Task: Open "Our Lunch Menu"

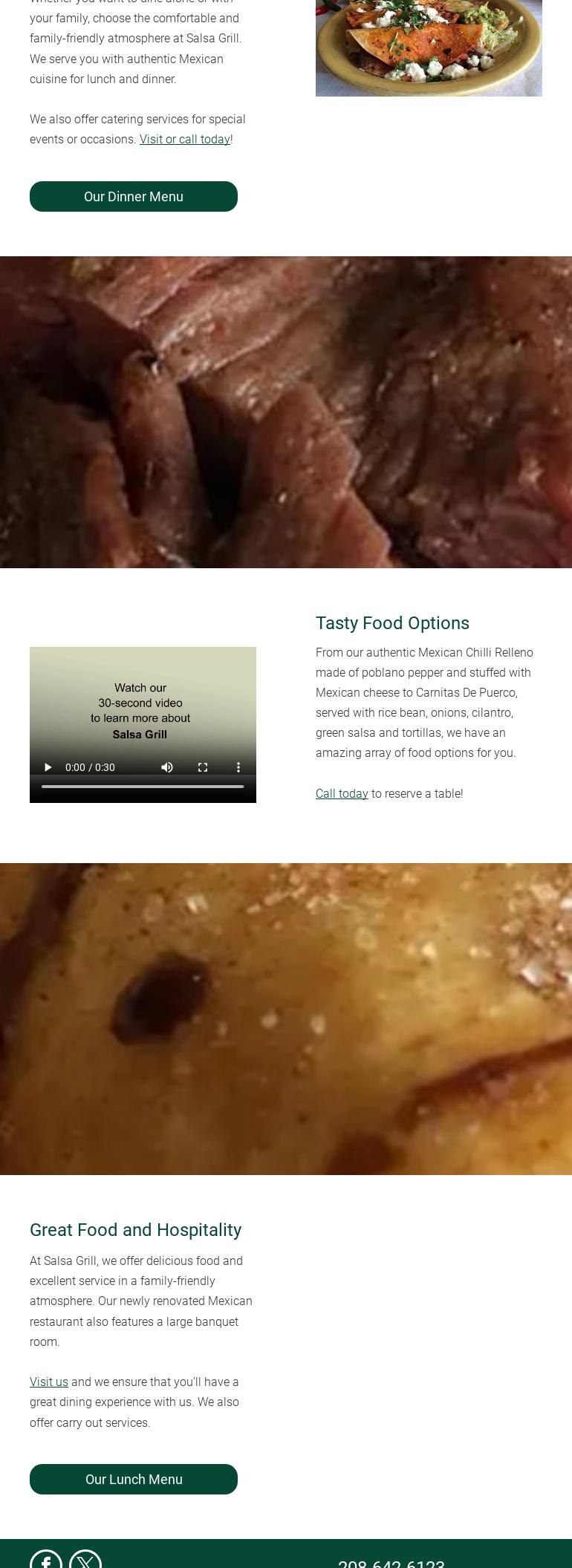Action: pos(134,1479)
